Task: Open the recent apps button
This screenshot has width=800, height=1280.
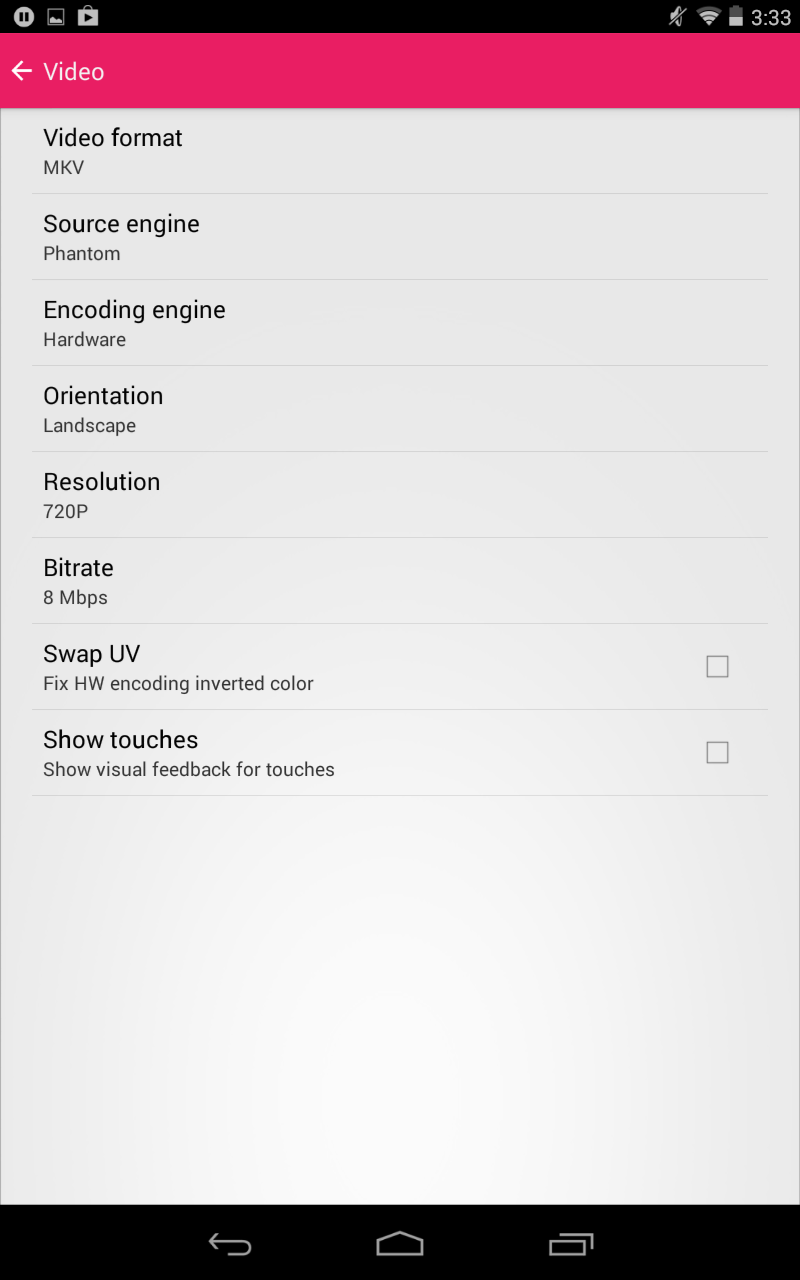Action: (x=571, y=1243)
